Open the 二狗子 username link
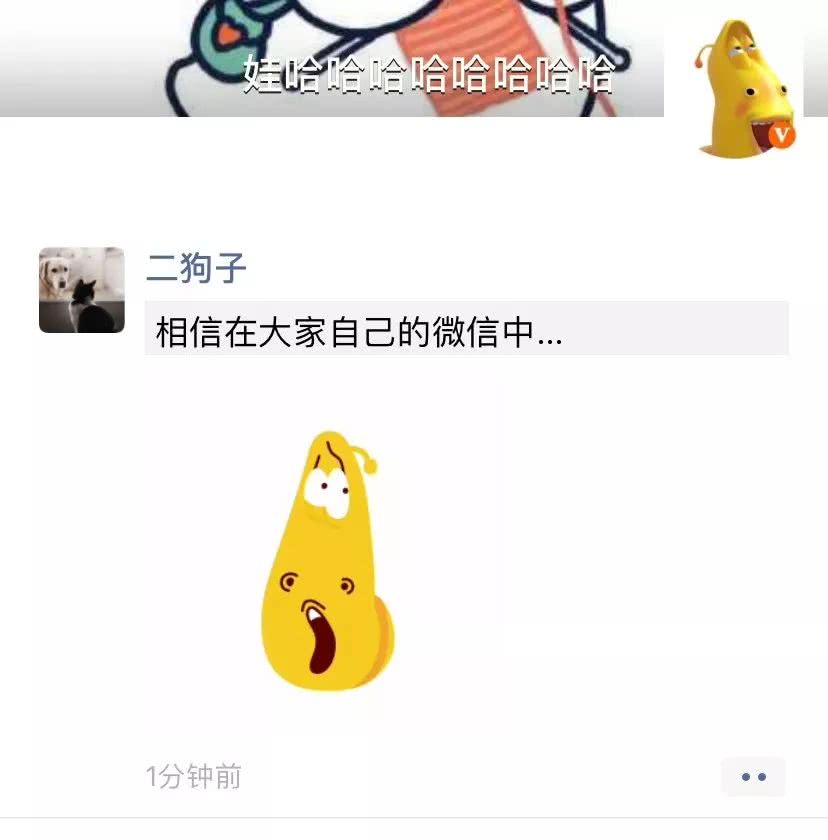Image resolution: width=828 pixels, height=840 pixels. click(x=197, y=268)
